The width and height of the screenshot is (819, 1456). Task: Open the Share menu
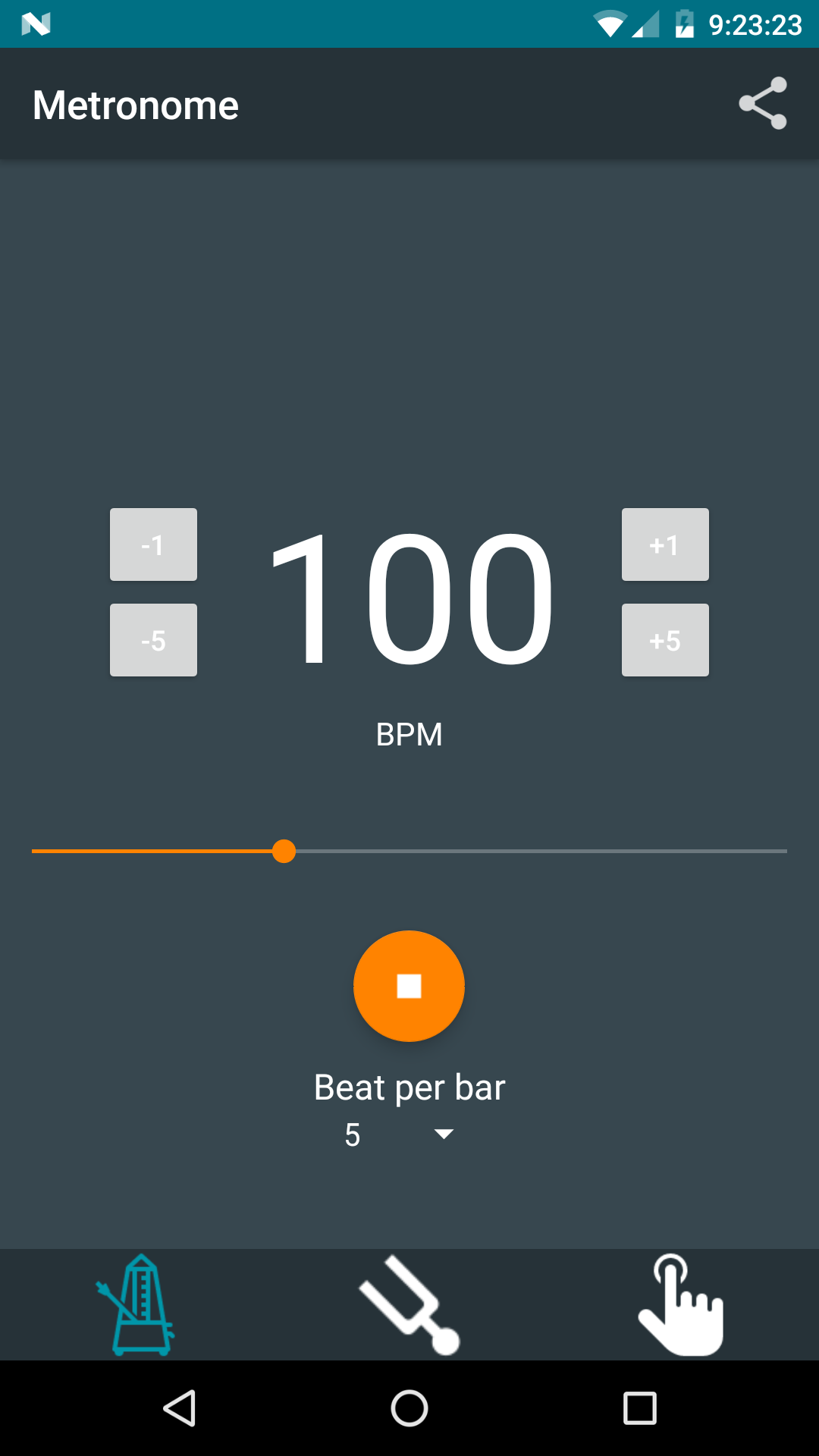coord(764,104)
